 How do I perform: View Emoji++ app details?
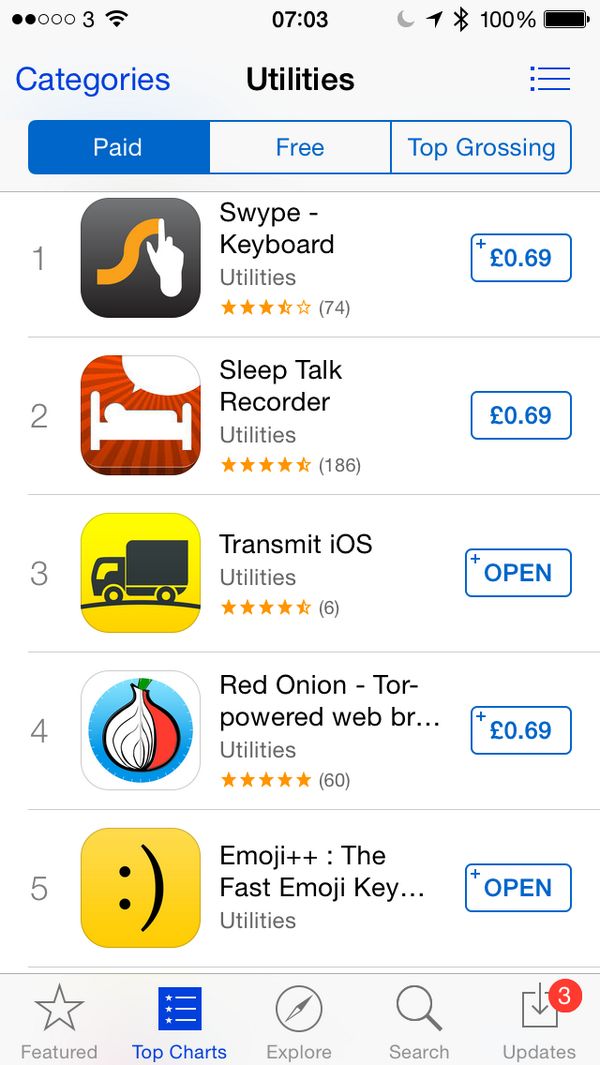300,888
